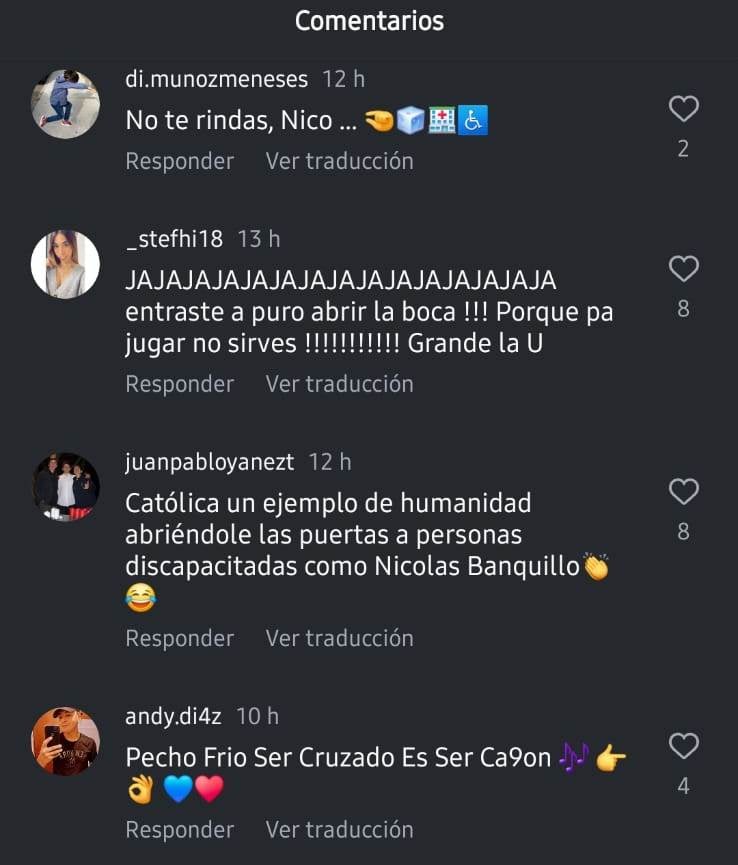Like juanpabloyanezt's comment

683,491
